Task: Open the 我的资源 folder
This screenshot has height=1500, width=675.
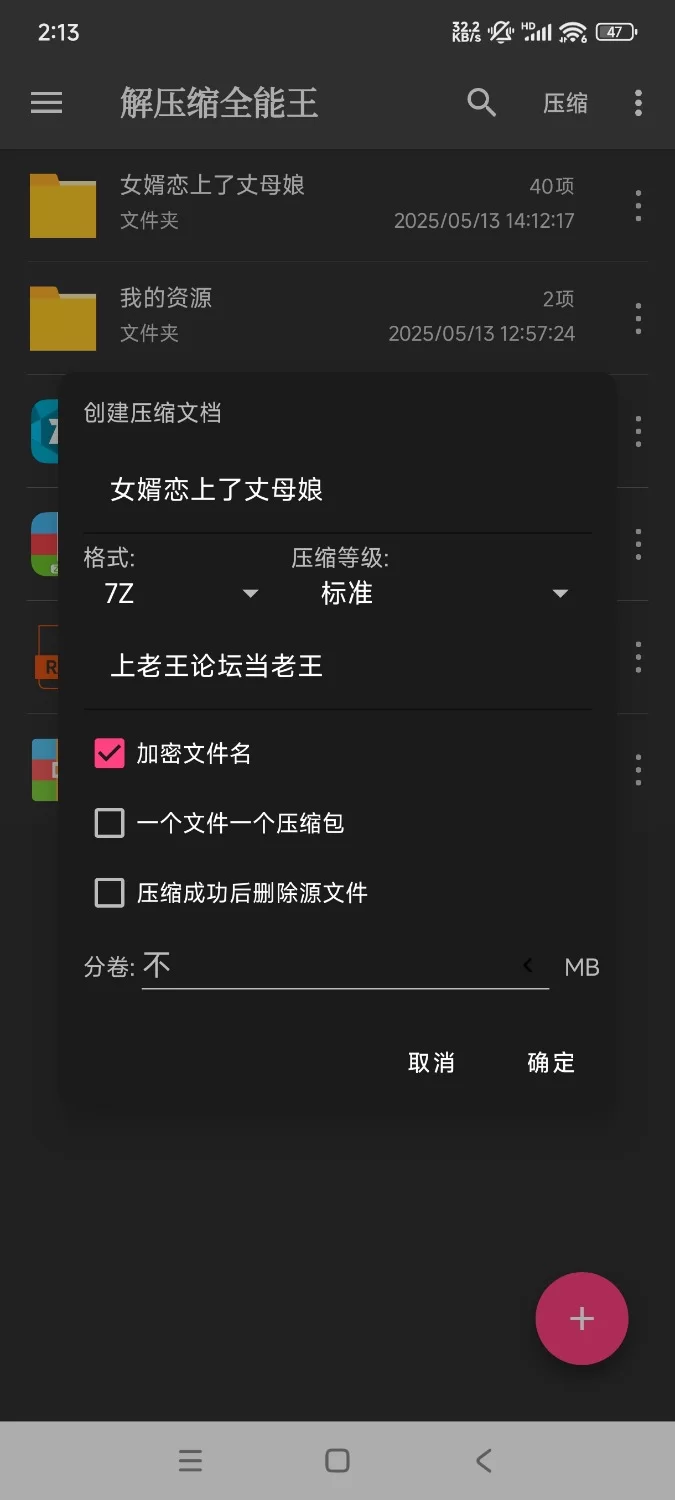Action: coord(300,315)
